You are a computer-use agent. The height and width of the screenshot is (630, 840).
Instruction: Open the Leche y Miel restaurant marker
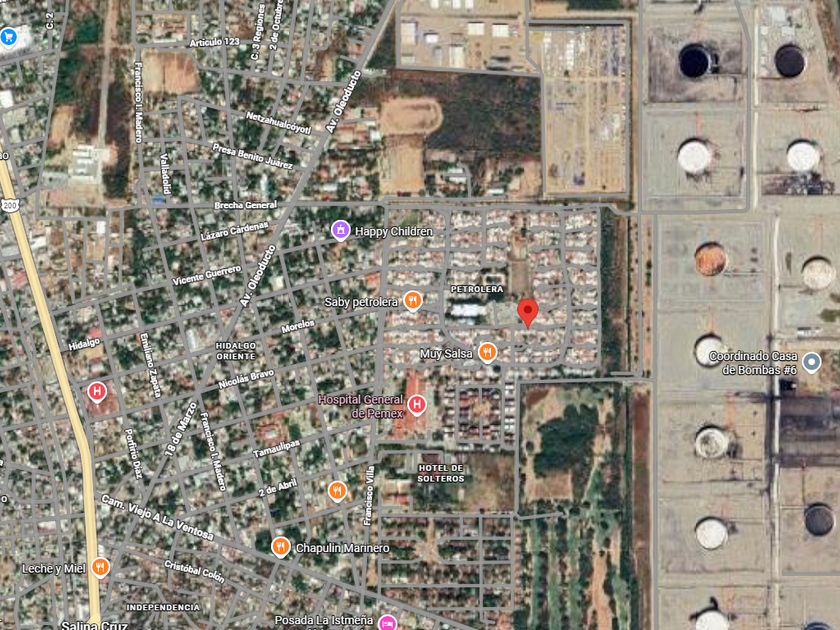[x=100, y=568]
